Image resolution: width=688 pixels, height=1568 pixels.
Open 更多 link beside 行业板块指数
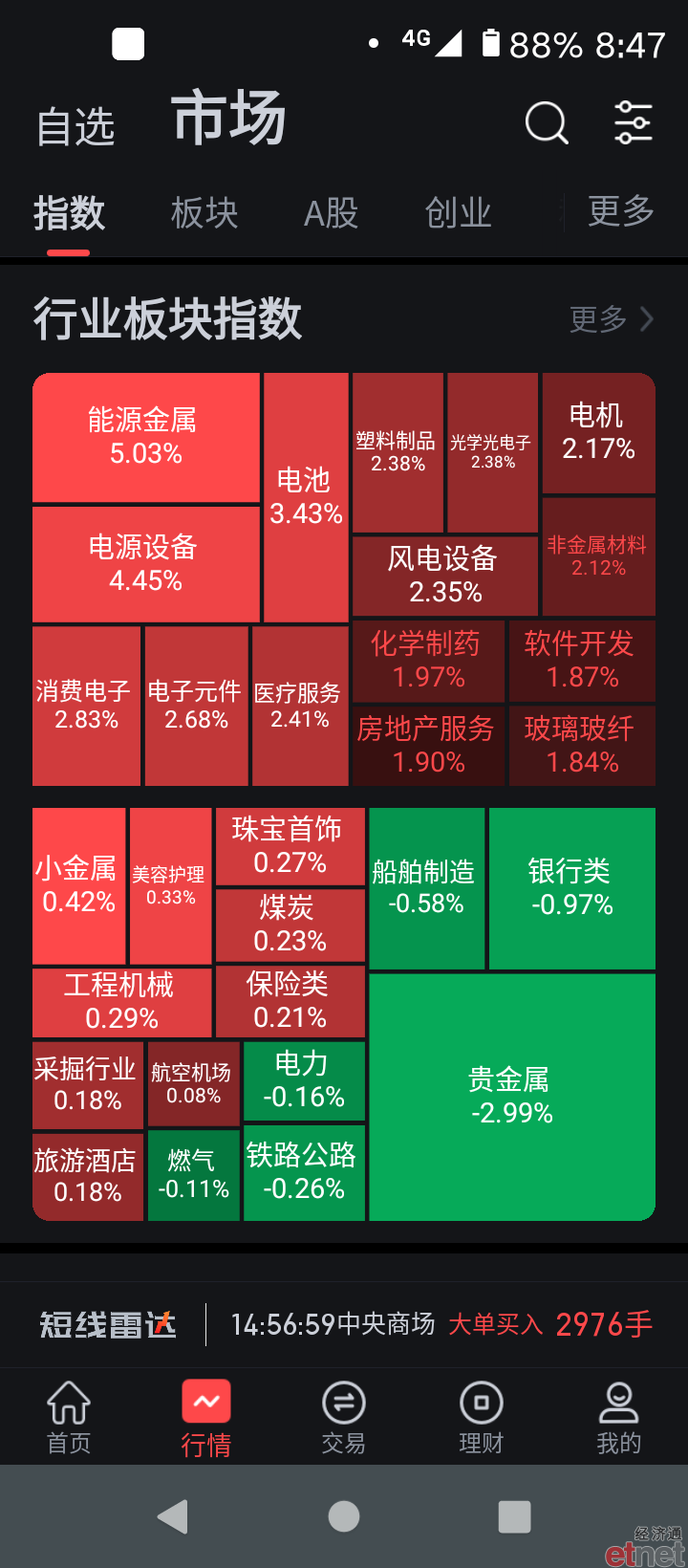(x=612, y=318)
